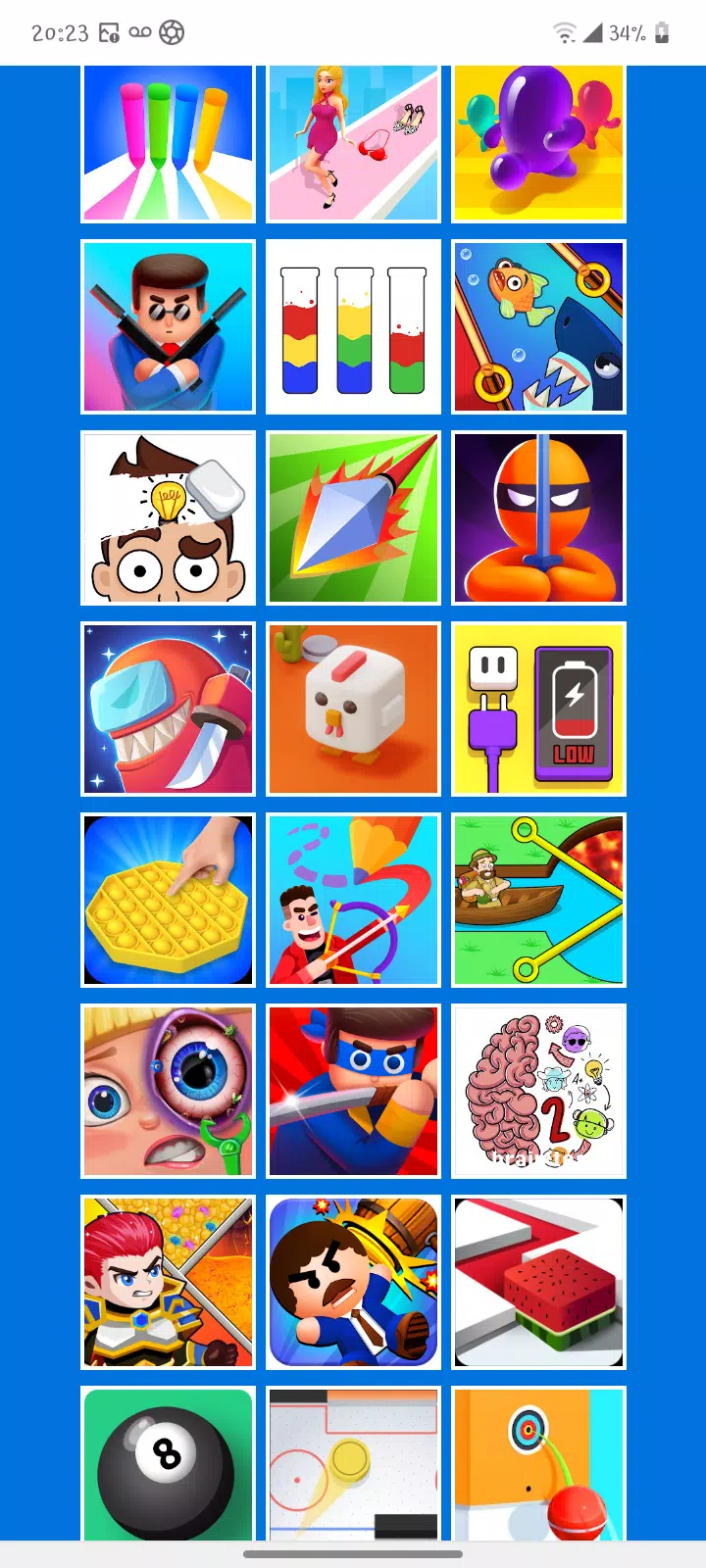Open the orange stickman ninja game
The image size is (706, 1568).
click(x=538, y=517)
